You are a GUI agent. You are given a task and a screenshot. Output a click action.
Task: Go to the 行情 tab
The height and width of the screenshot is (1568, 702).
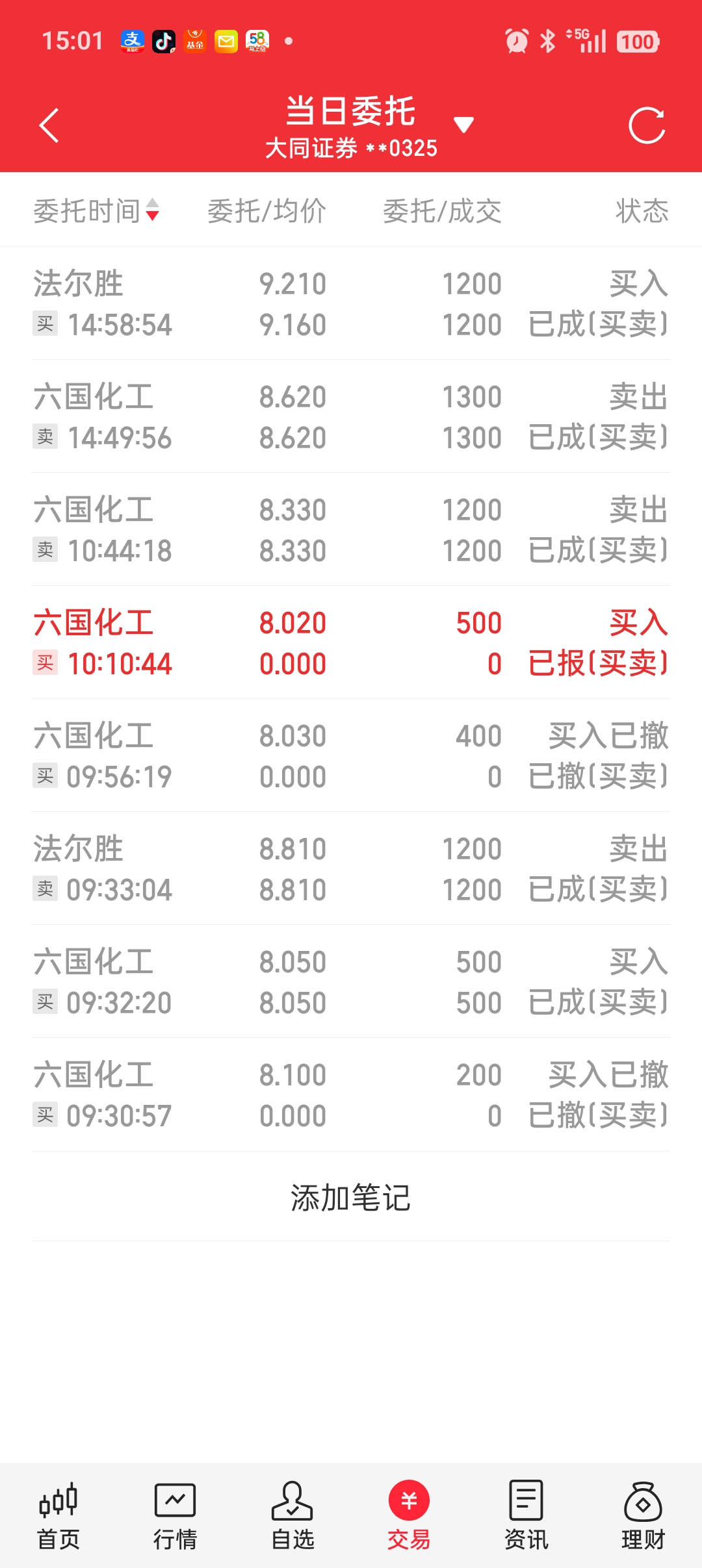click(x=175, y=1516)
